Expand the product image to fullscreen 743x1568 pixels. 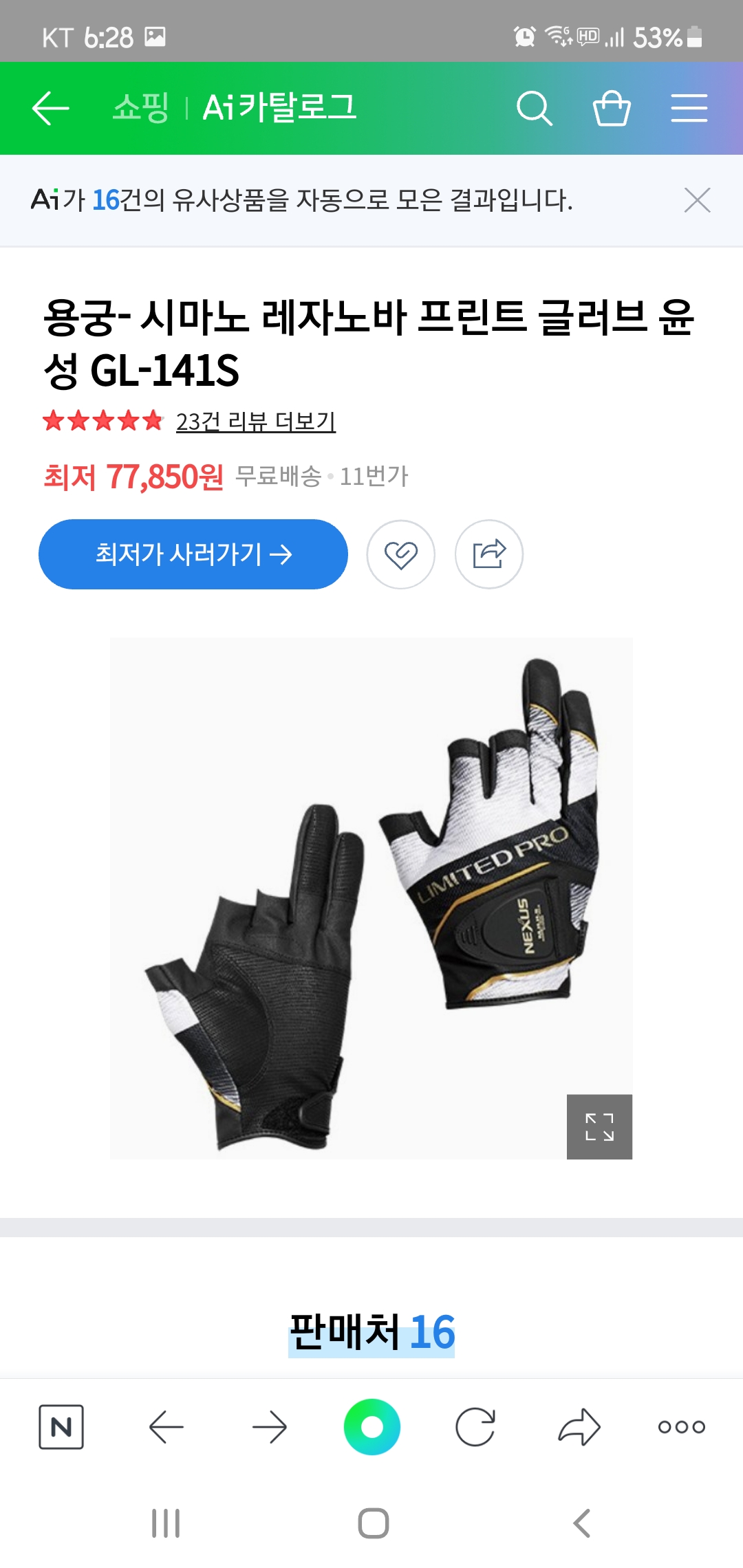599,1126
